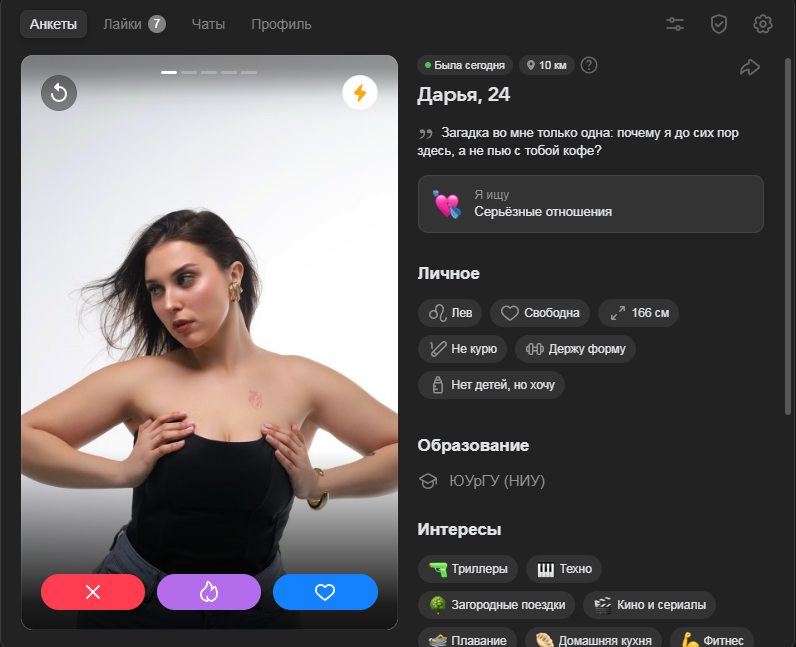Tap the Триллеры interest chip
The height and width of the screenshot is (647, 796).
467,569
